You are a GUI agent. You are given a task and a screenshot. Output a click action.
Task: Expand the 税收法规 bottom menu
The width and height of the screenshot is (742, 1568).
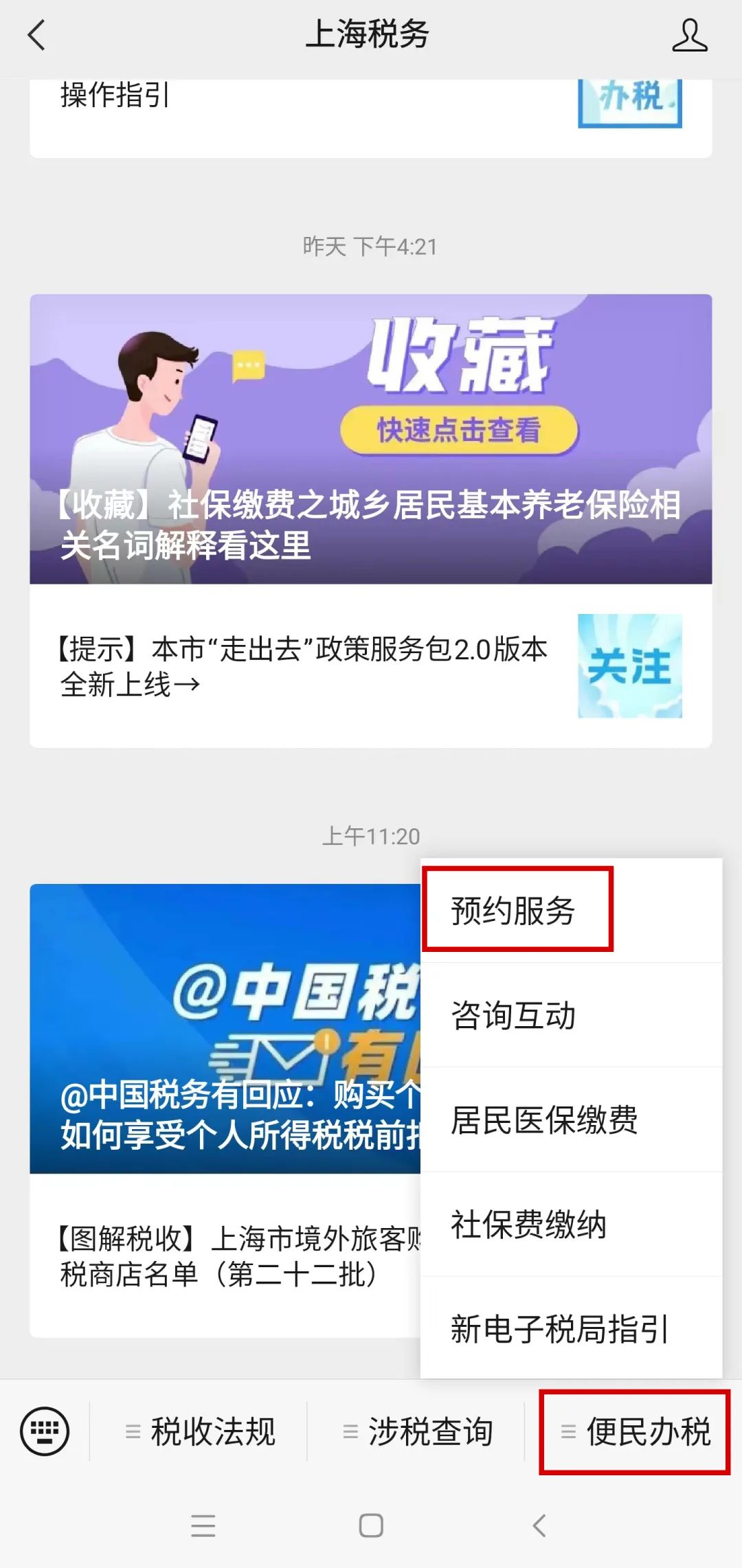pyautogui.click(x=199, y=1432)
